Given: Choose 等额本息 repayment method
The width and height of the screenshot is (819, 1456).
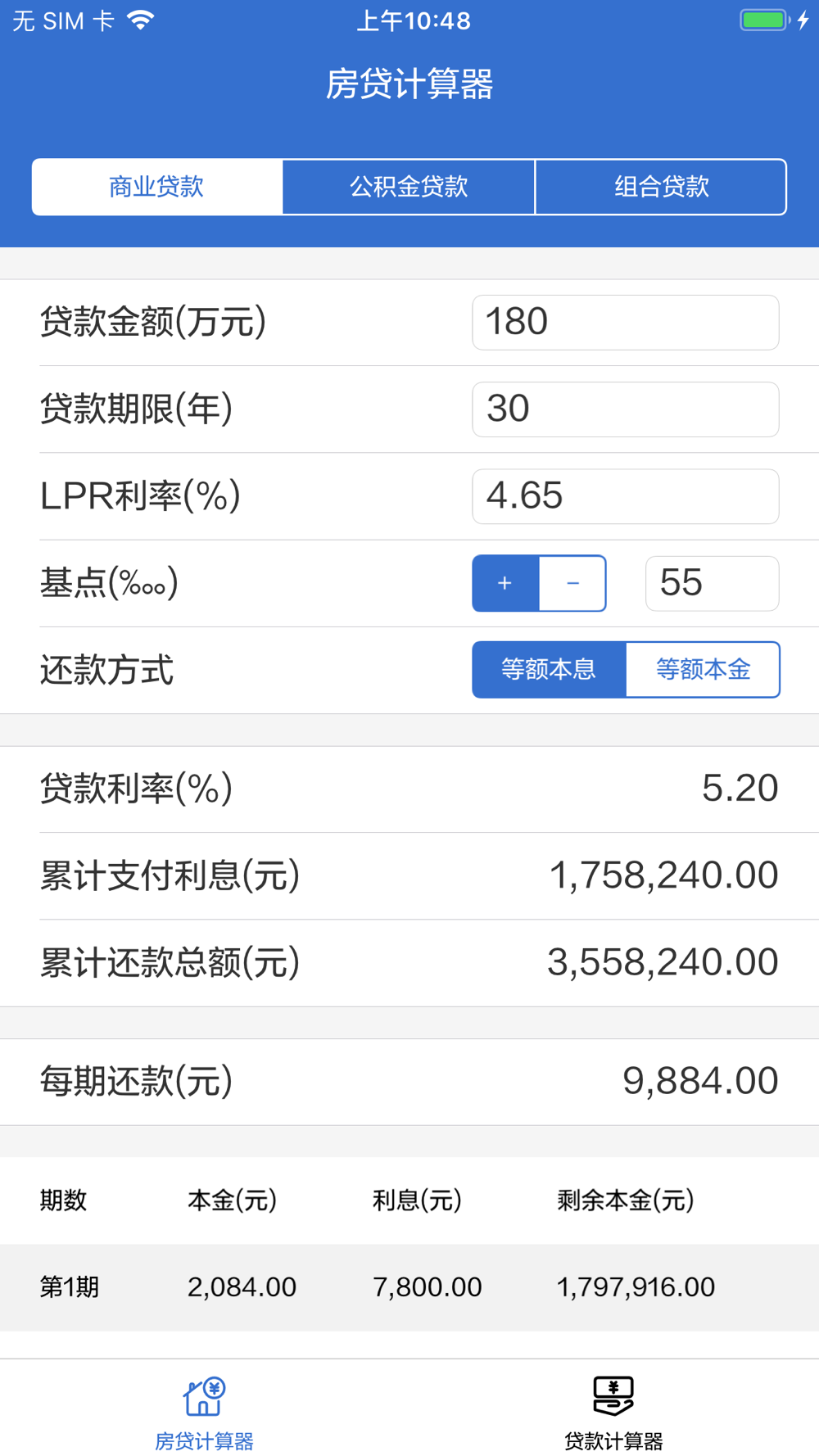Looking at the screenshot, I should 549,670.
